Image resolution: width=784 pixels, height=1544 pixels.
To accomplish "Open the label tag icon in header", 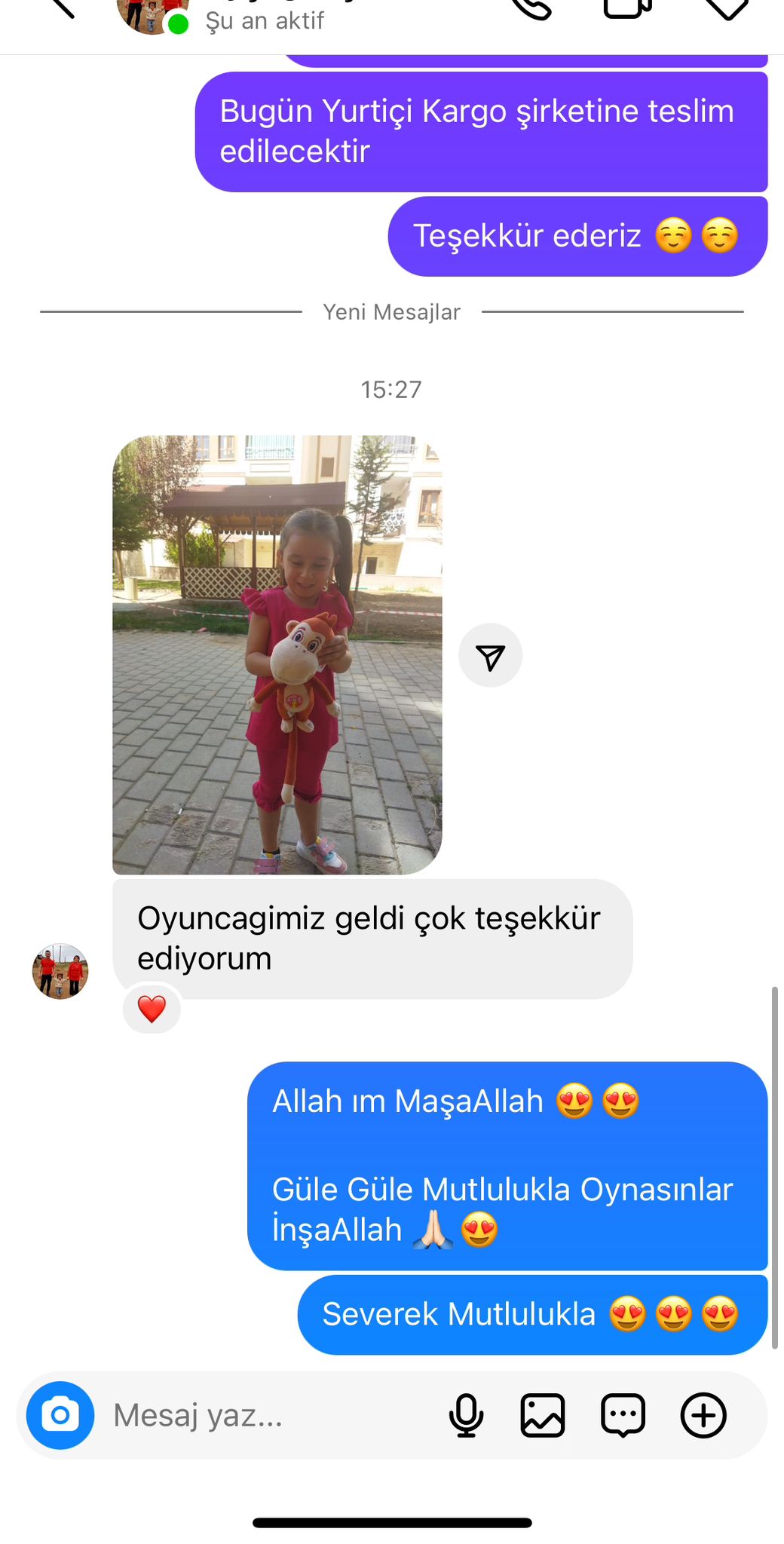I will click(726, 9).
